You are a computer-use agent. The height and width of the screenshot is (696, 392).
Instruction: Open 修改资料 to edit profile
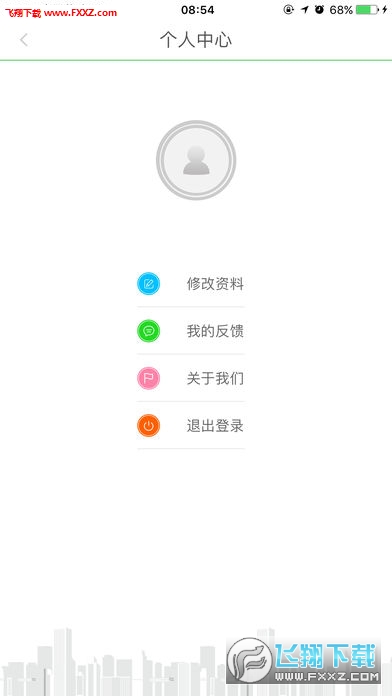190,284
